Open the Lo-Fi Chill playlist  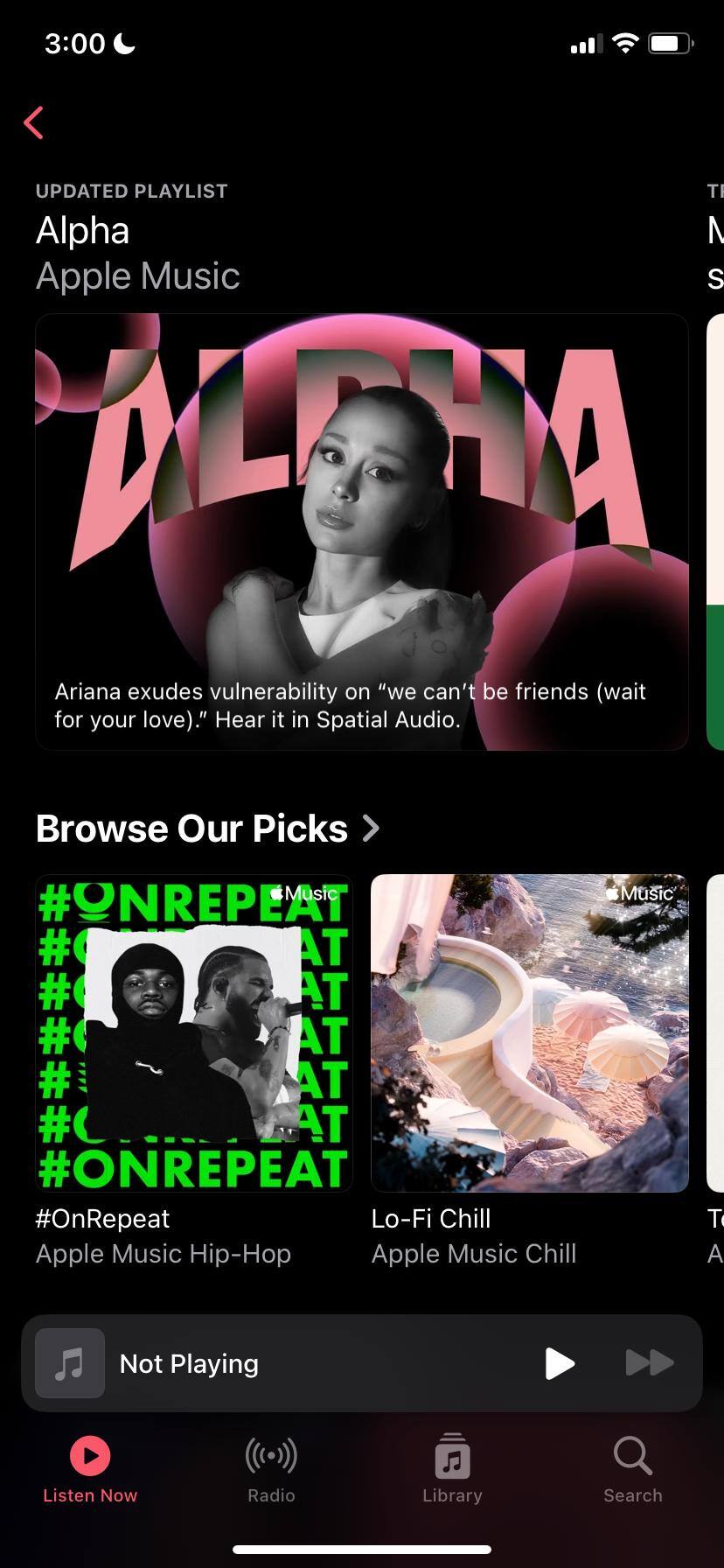[x=529, y=1033]
